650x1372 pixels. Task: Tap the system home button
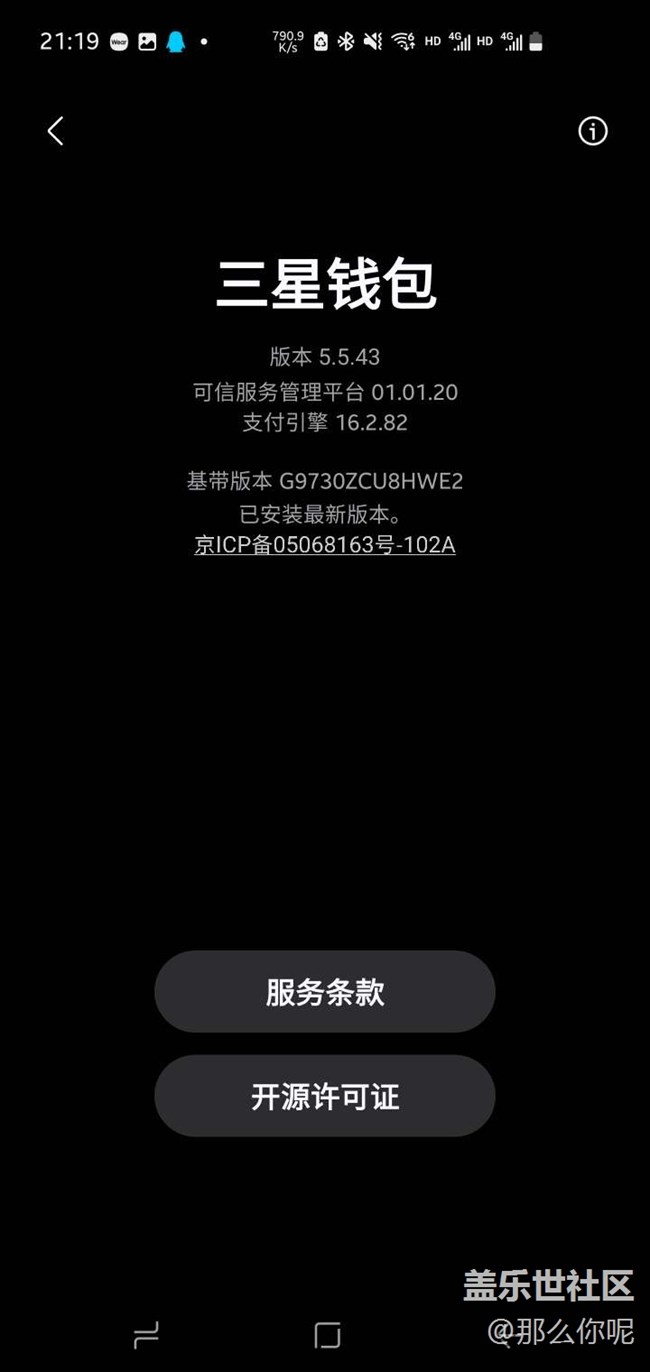(x=327, y=1335)
